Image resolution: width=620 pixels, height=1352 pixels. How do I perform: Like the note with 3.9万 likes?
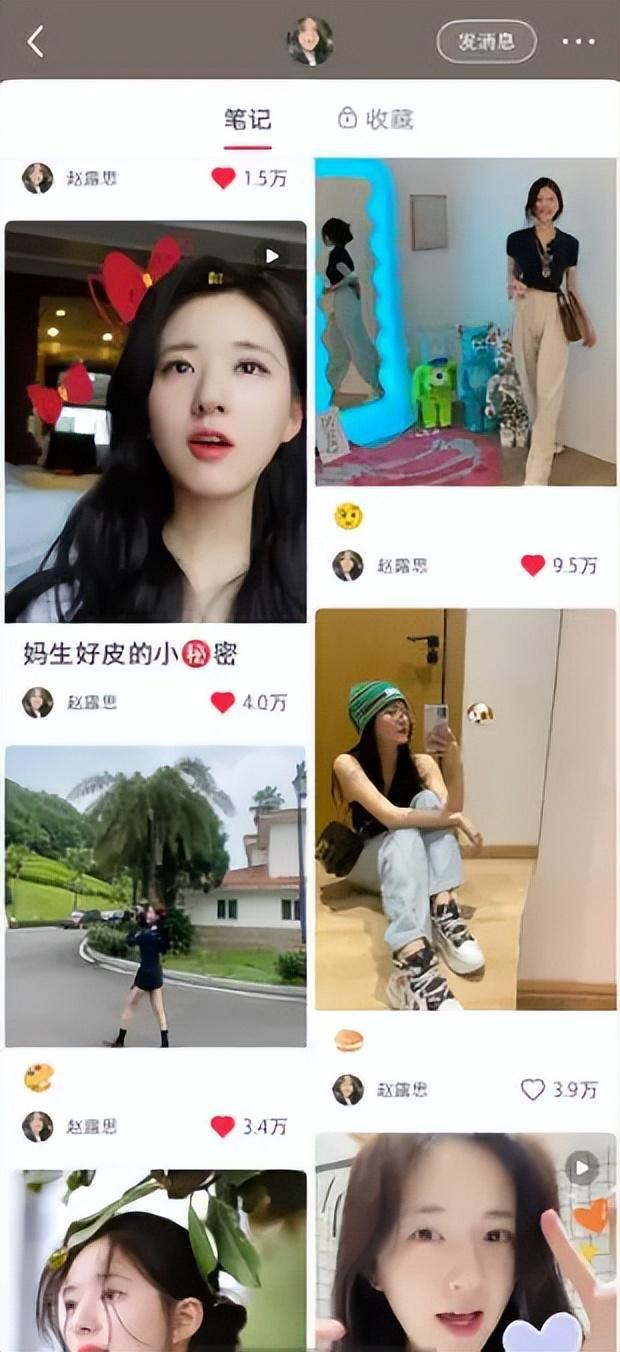tap(533, 1089)
